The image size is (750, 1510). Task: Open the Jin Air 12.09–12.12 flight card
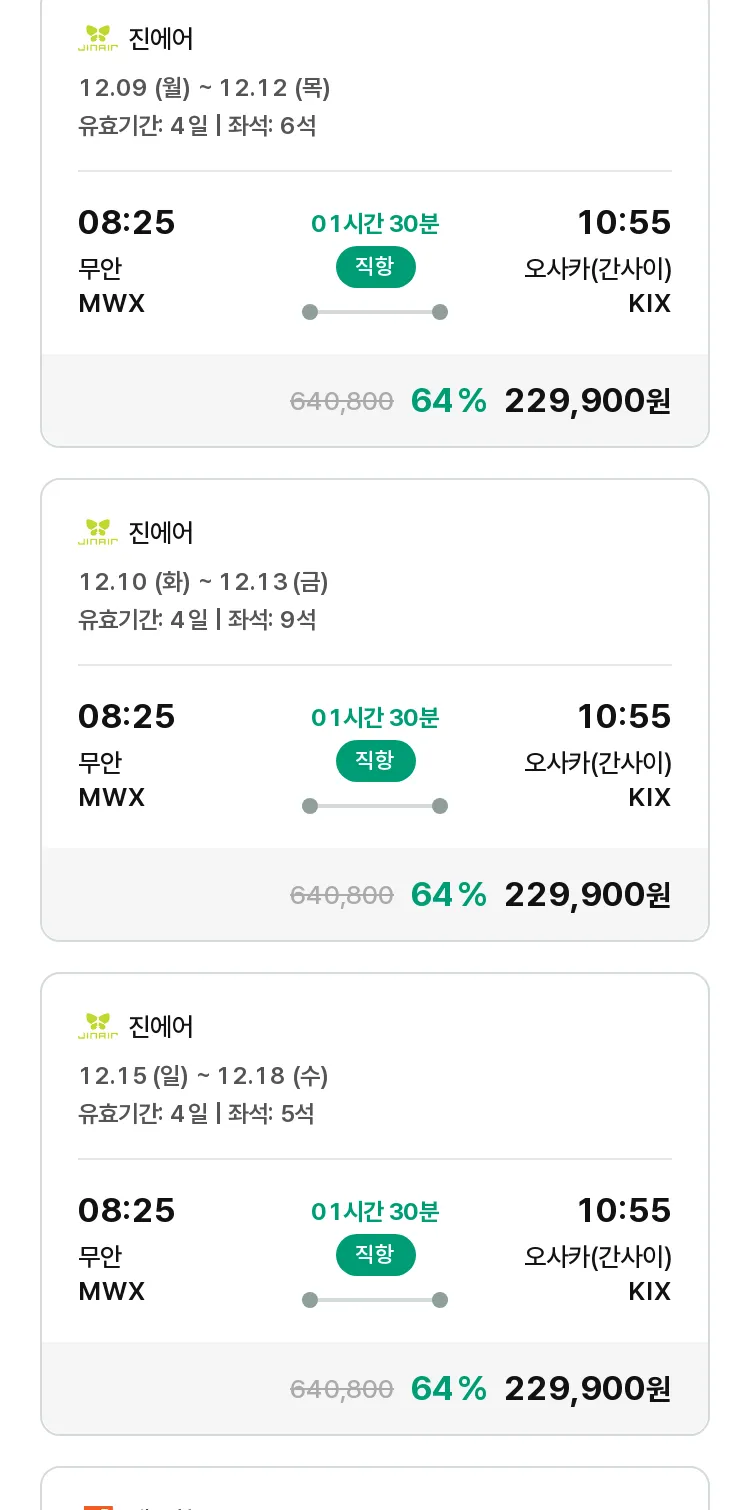tap(375, 220)
